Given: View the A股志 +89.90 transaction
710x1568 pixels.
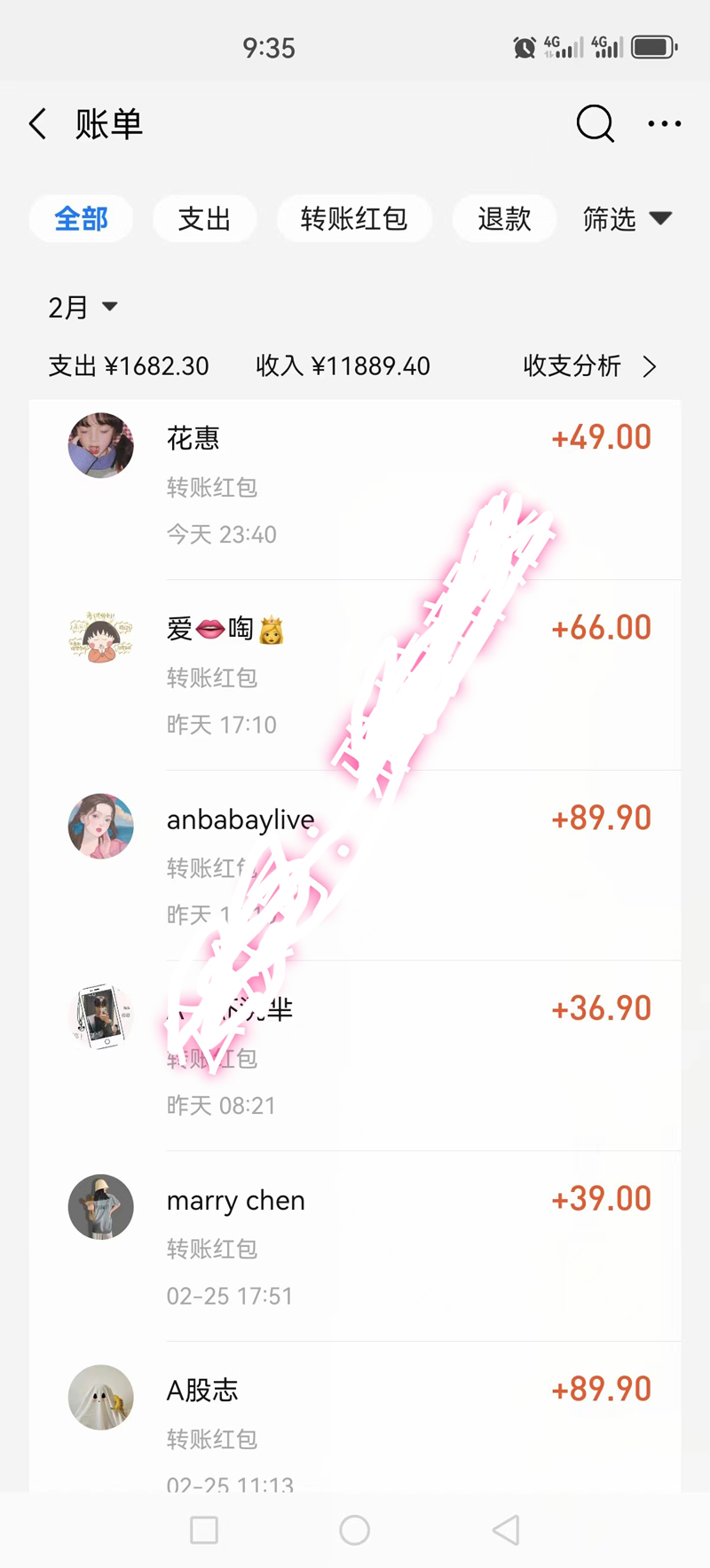Looking at the screenshot, I should coord(355,1419).
